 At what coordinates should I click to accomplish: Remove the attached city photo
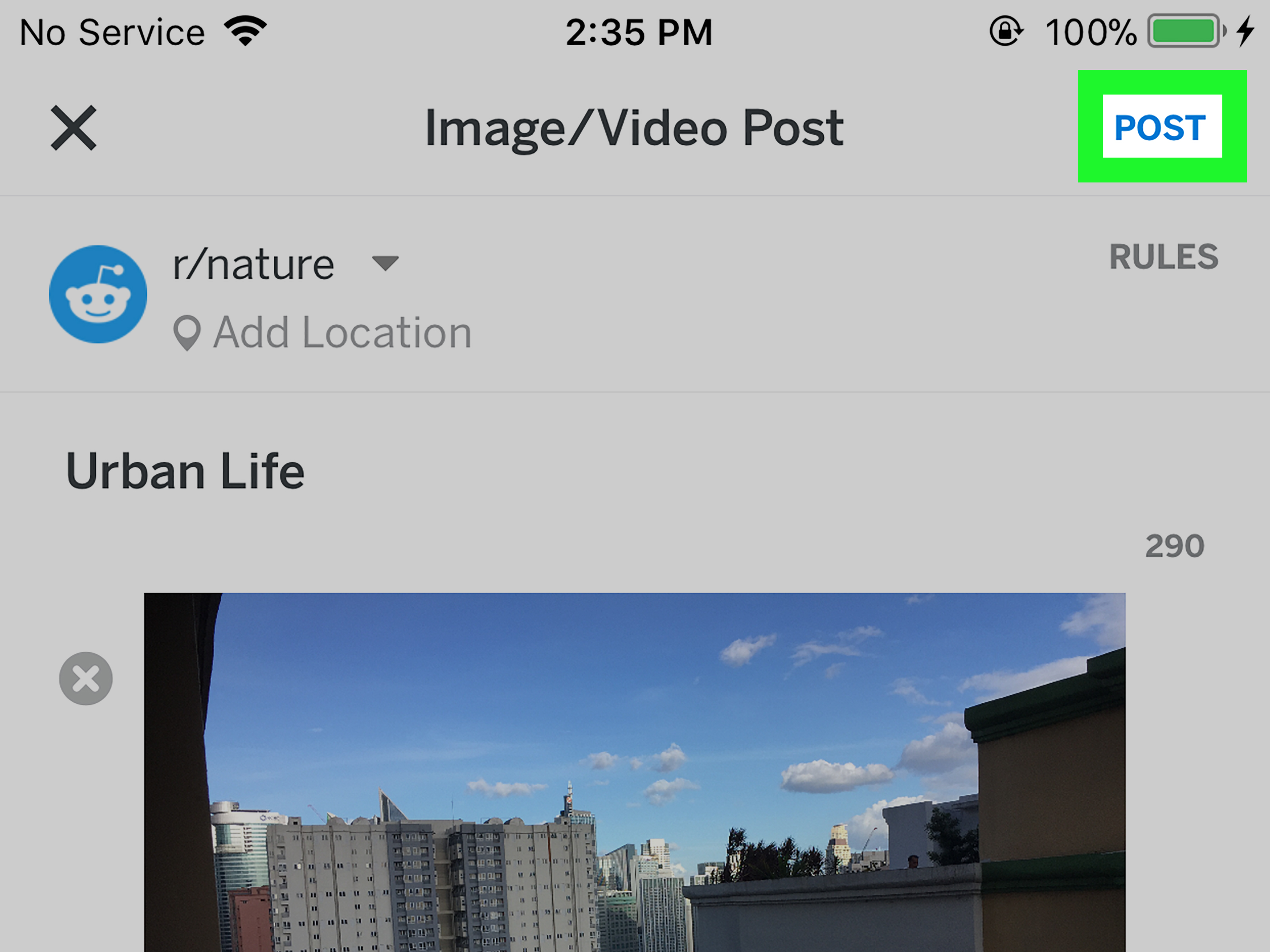click(x=86, y=678)
